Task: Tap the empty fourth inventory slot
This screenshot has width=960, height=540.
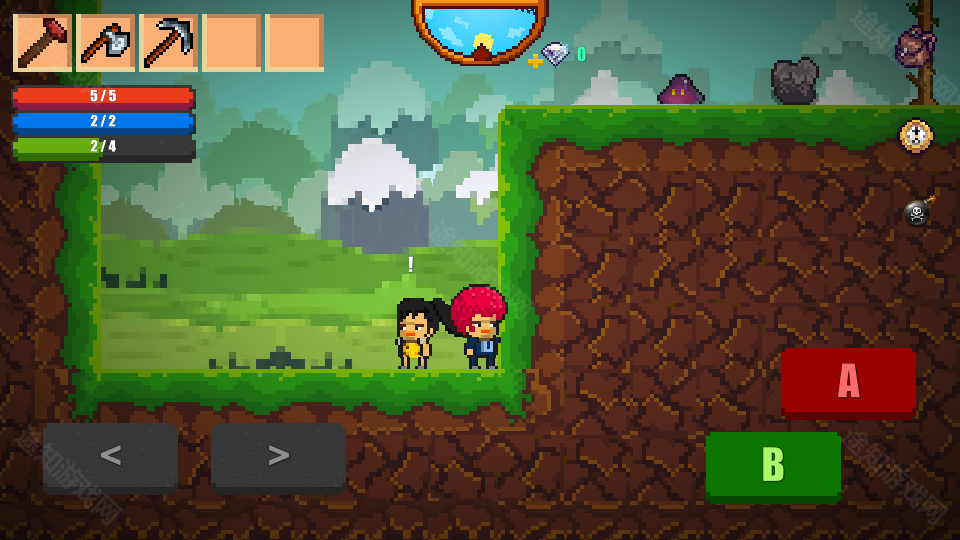Action: click(x=231, y=43)
